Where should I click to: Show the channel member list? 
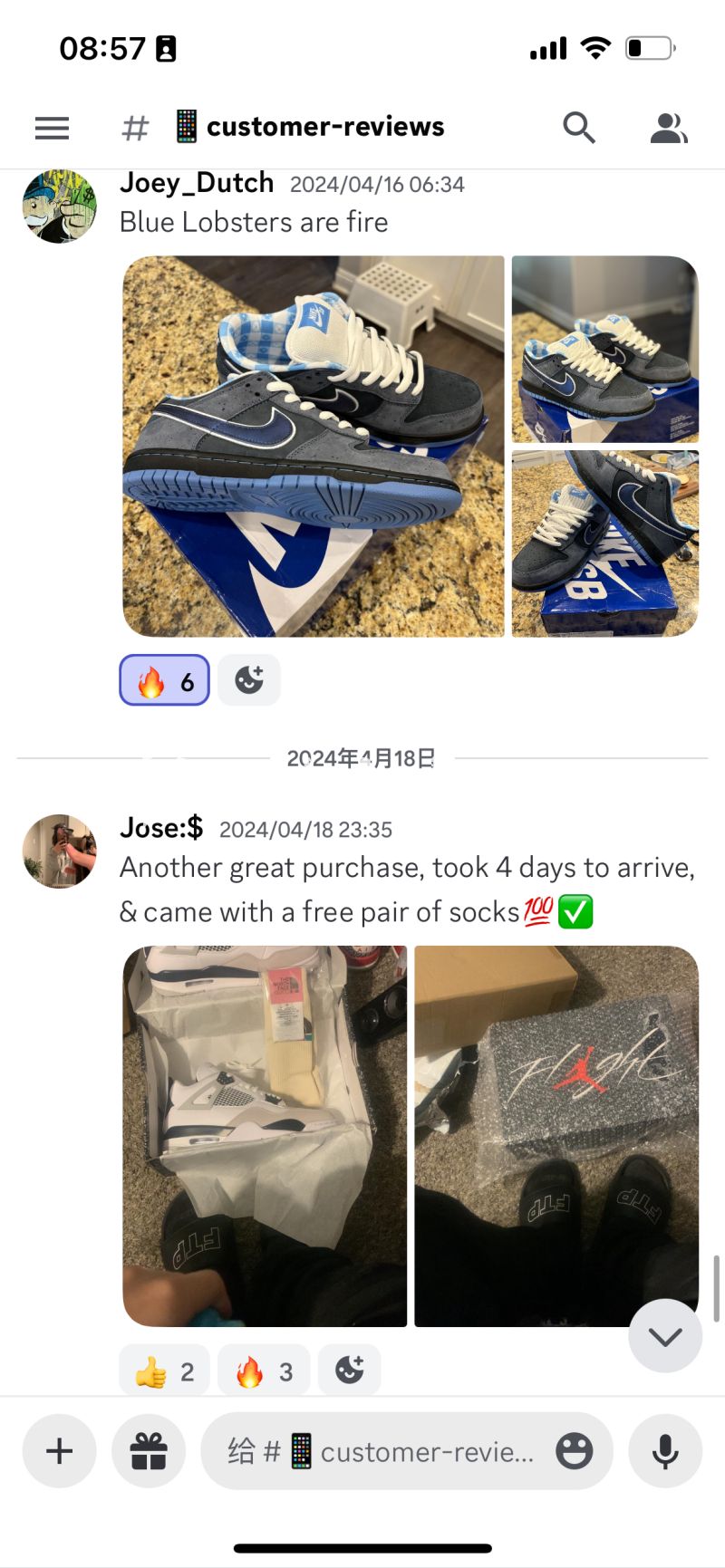669,128
